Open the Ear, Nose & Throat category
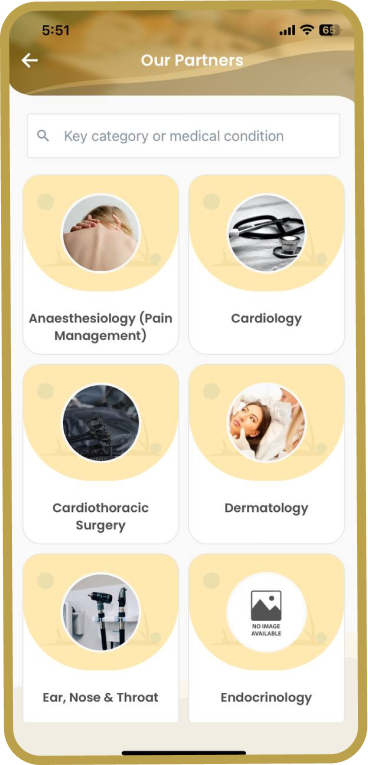Screen dimensions: 368x765 101,638
